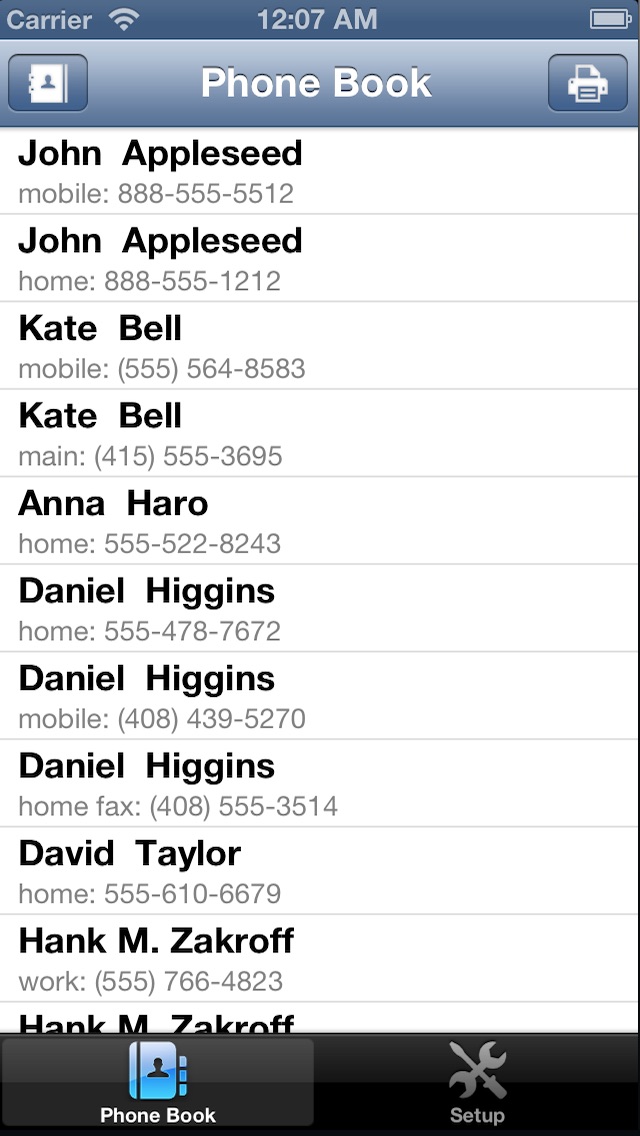Select the Phone Book tab
640x1136 pixels.
[x=157, y=1083]
